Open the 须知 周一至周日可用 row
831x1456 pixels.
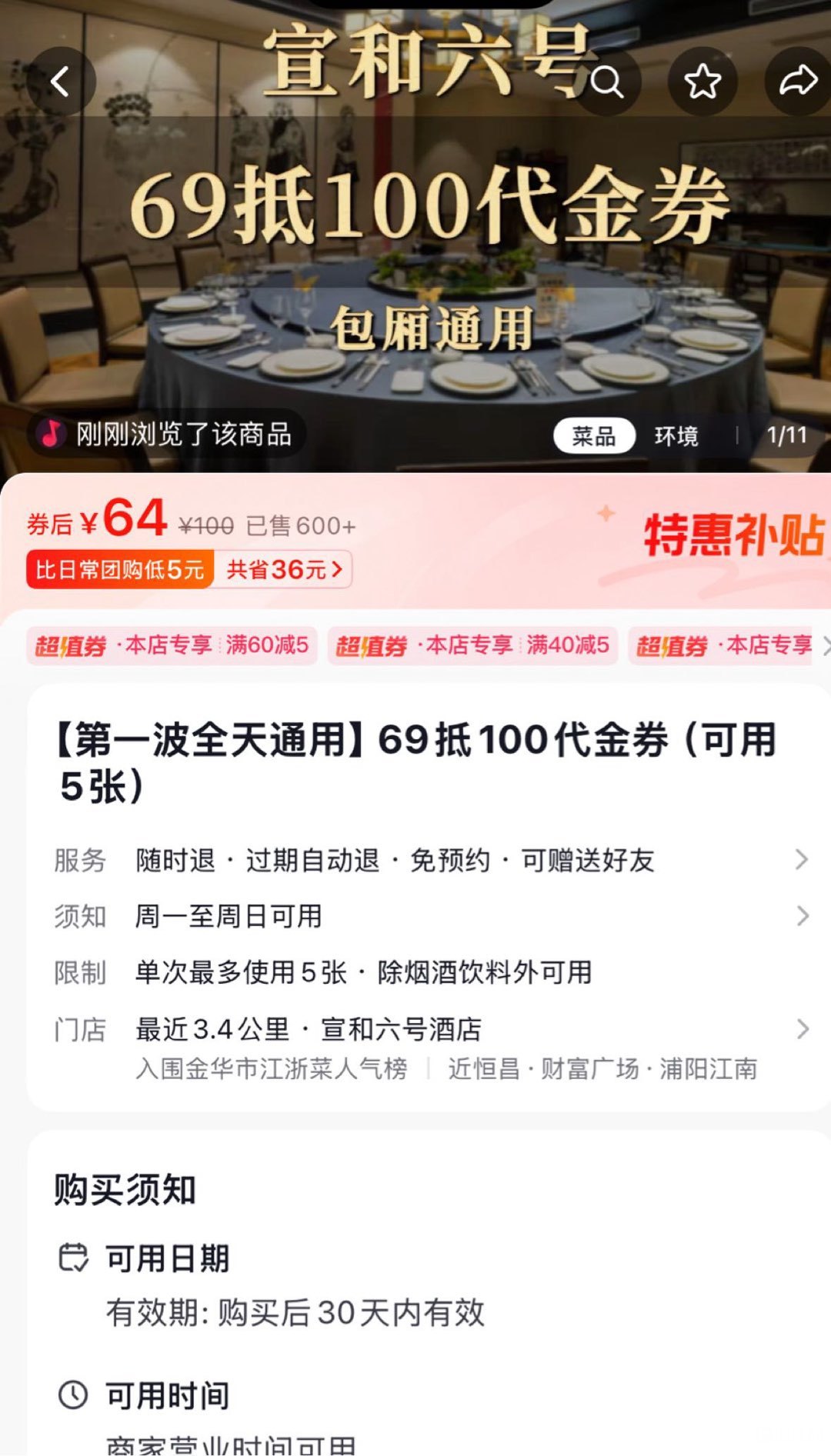pyautogui.click(x=431, y=916)
